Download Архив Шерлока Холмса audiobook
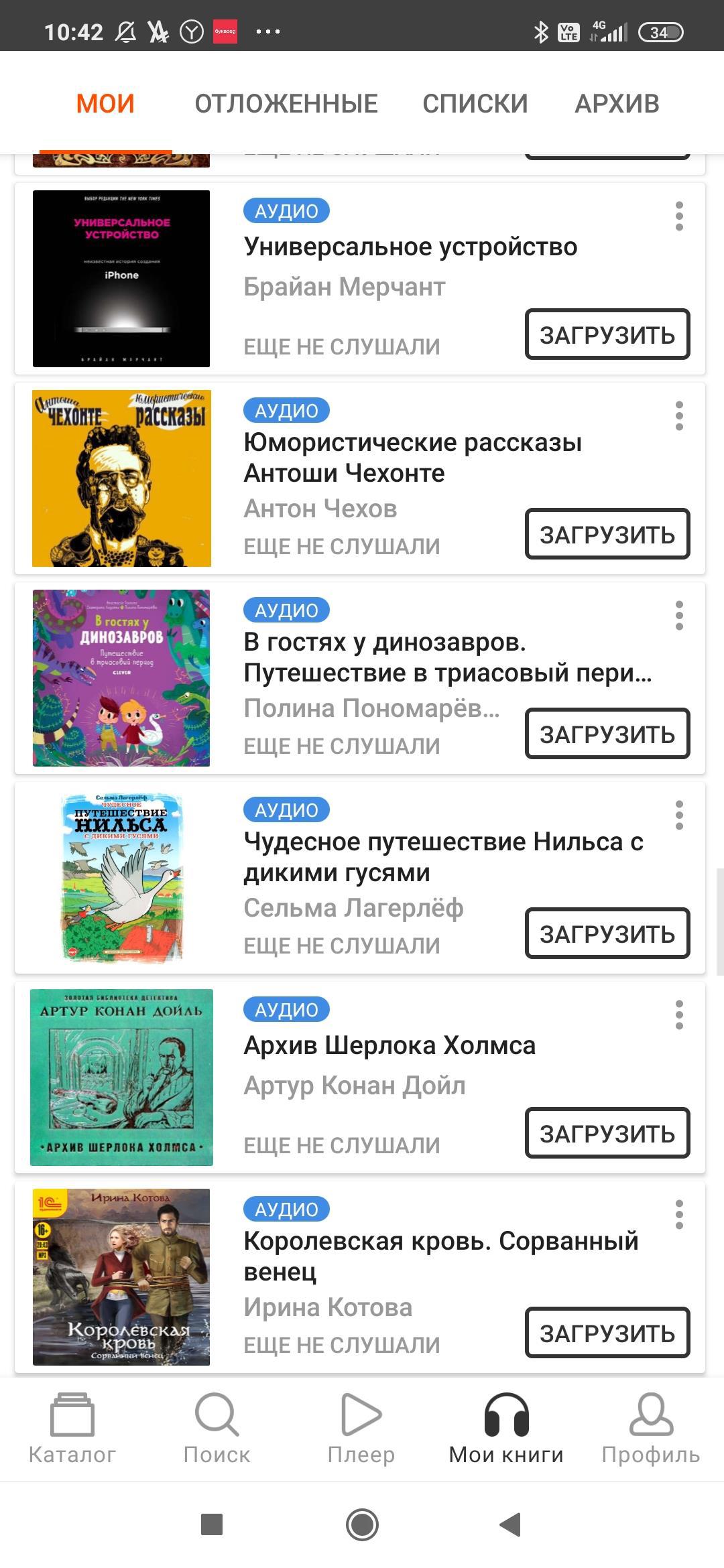Viewport: 724px width, 1568px height. point(607,1133)
